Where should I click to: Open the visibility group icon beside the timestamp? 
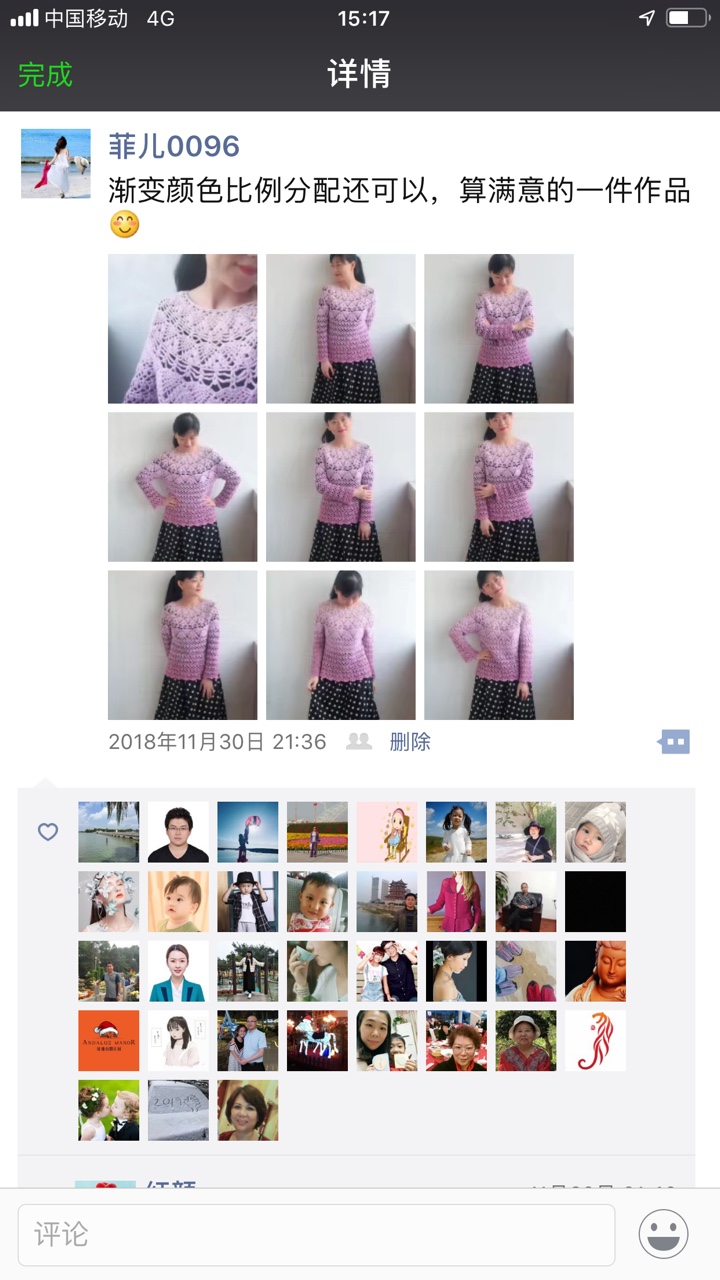pos(358,742)
